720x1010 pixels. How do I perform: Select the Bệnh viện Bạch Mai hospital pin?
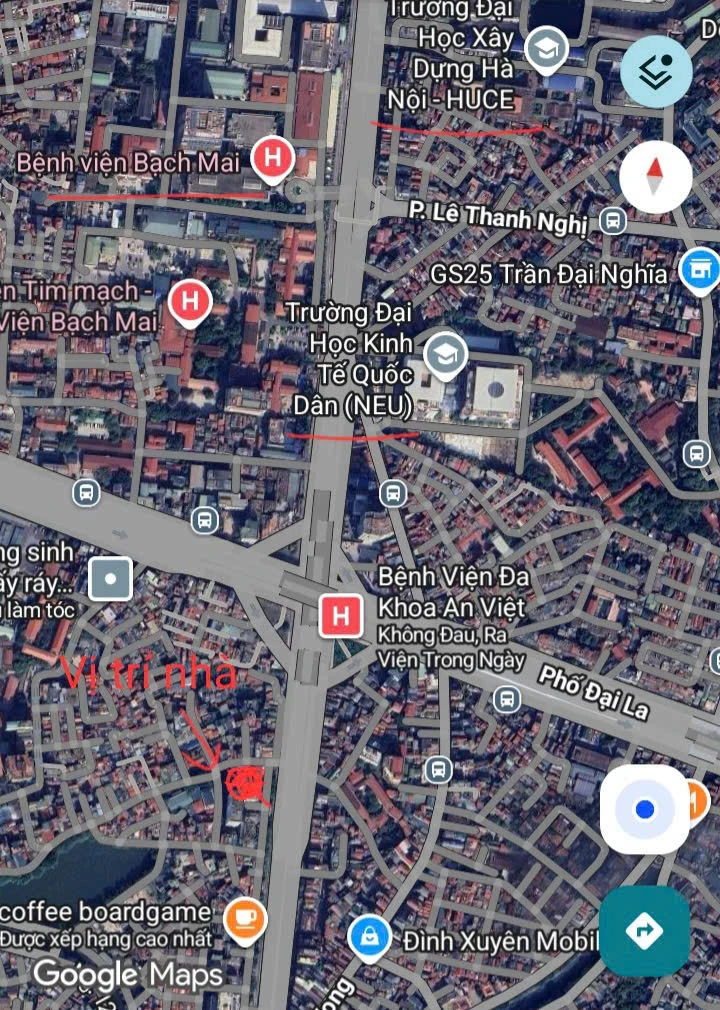271,160
